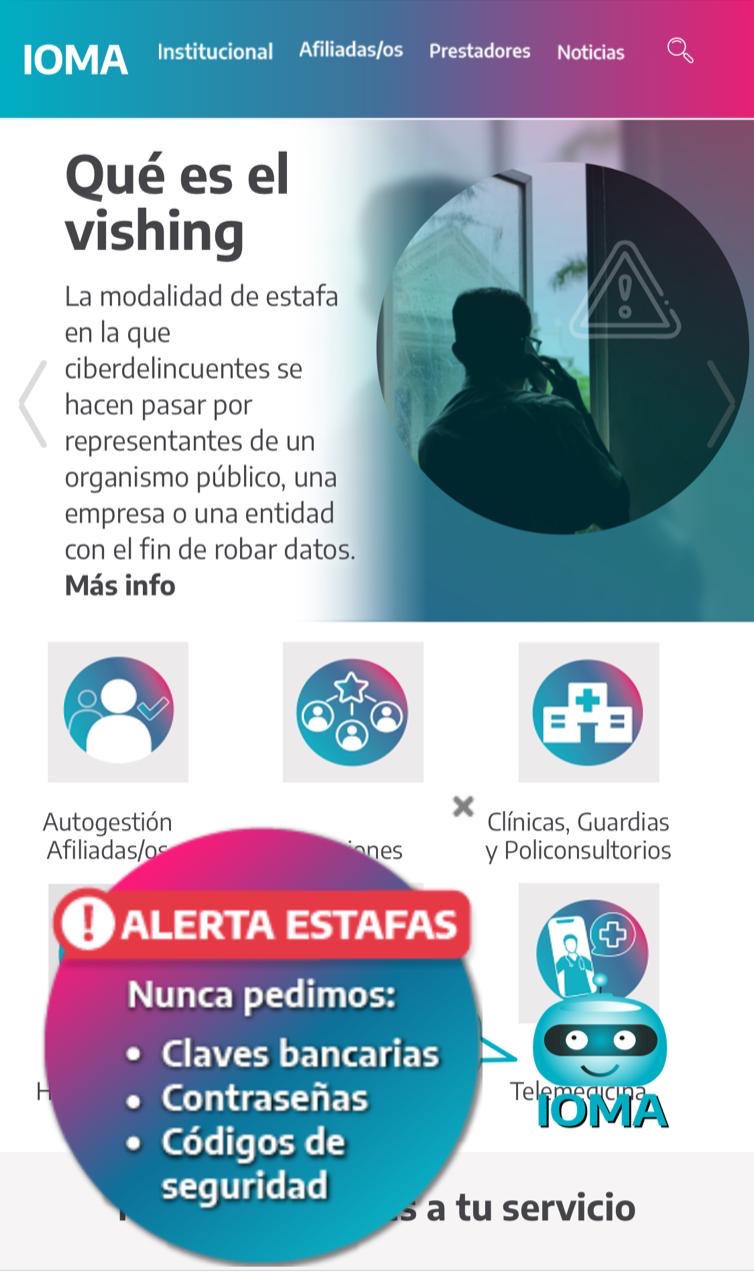Screen dimensions: 754x1280
Task: Open Clínicas, Guardias y Policonsultorios
Action: (x=588, y=712)
